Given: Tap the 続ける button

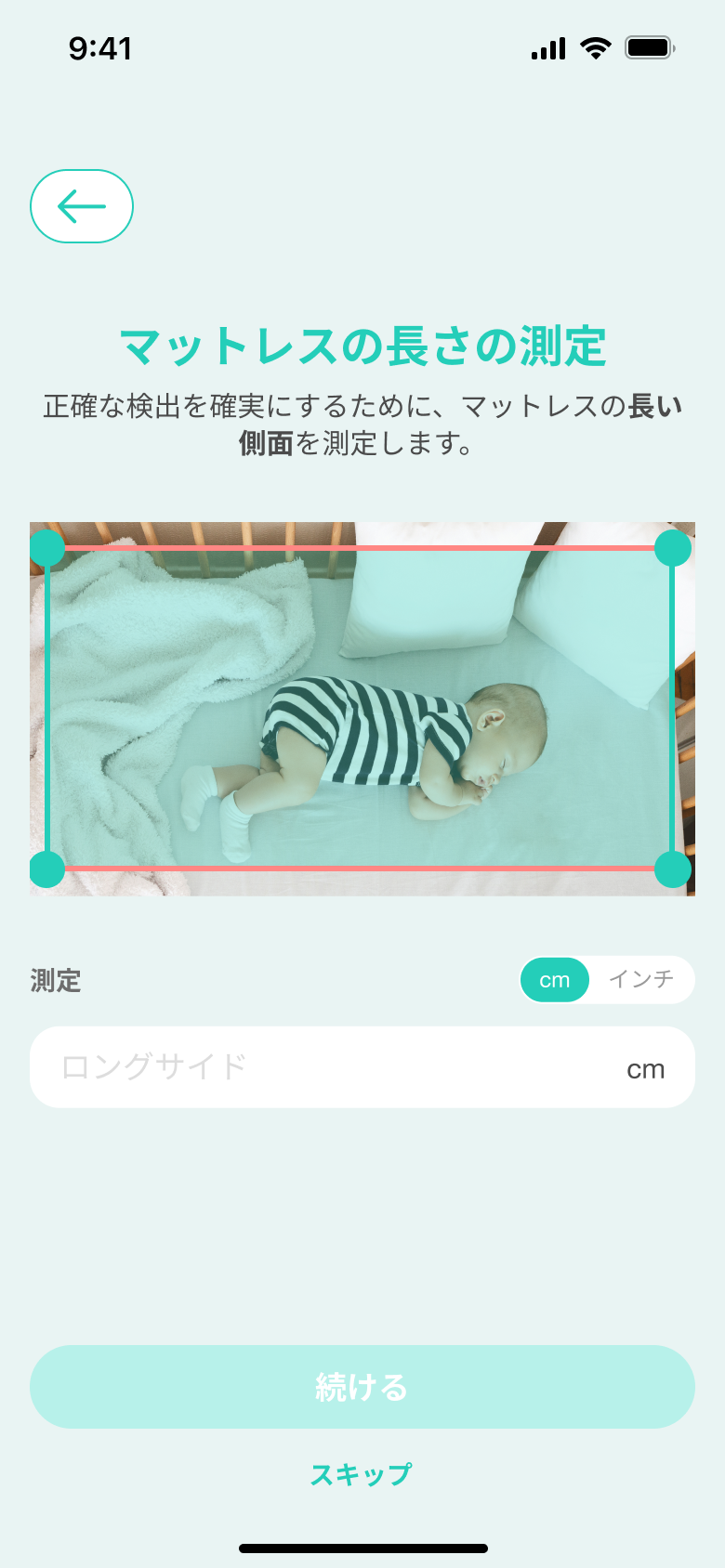Looking at the screenshot, I should pos(362,1387).
